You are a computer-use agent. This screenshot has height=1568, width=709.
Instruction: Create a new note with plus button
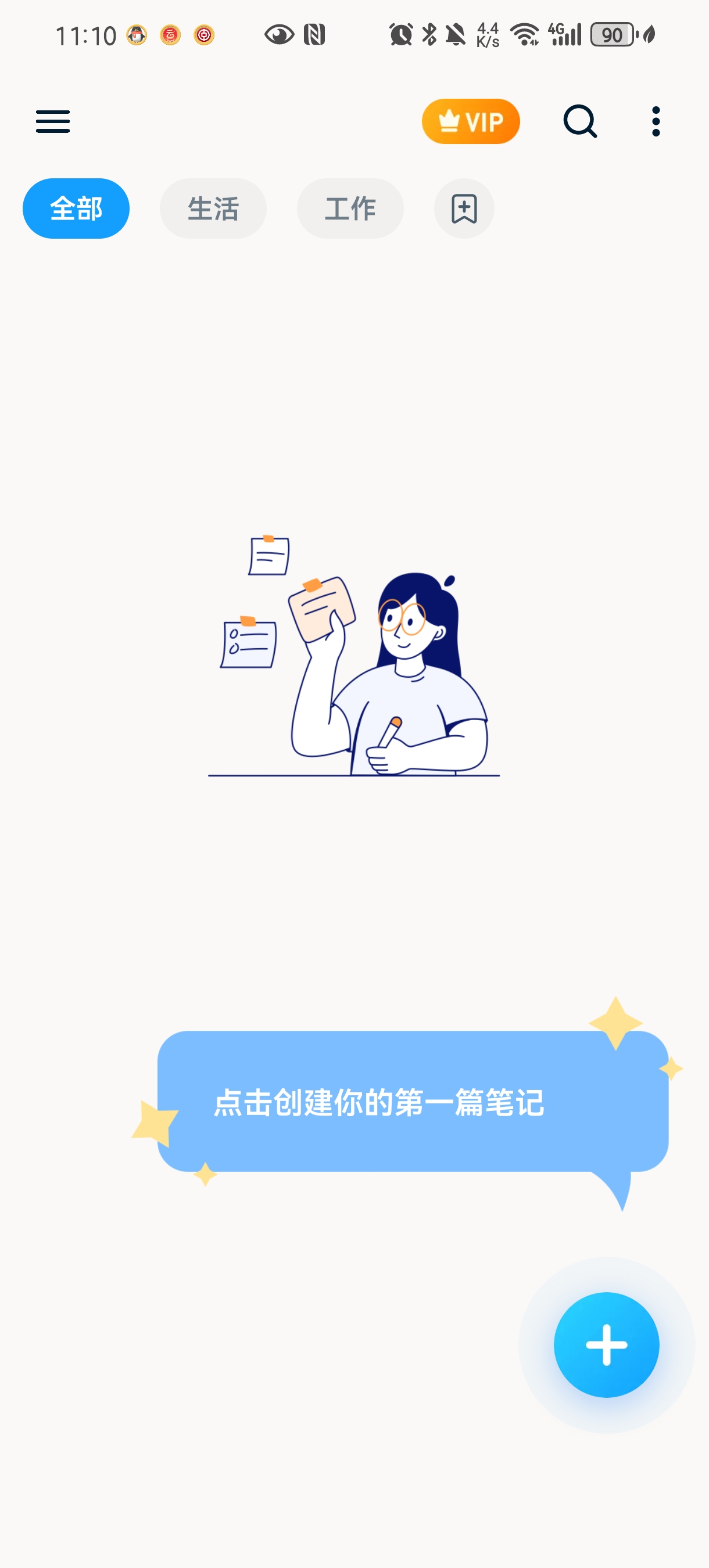tap(606, 1344)
